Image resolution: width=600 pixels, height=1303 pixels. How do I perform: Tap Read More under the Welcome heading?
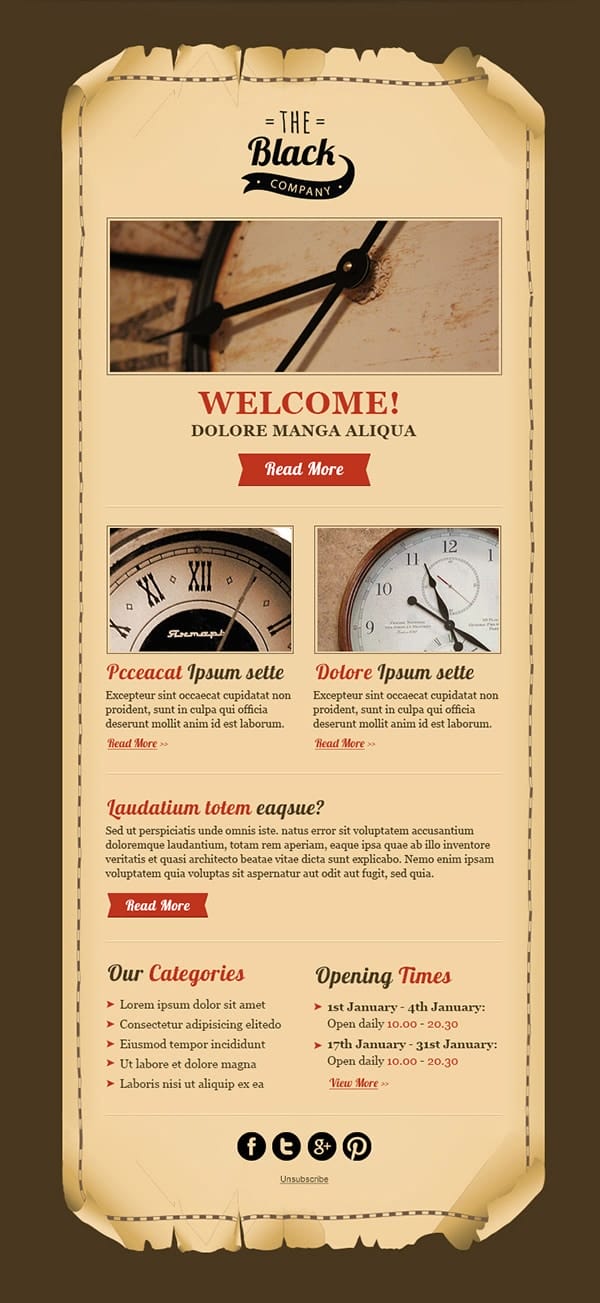pos(304,469)
